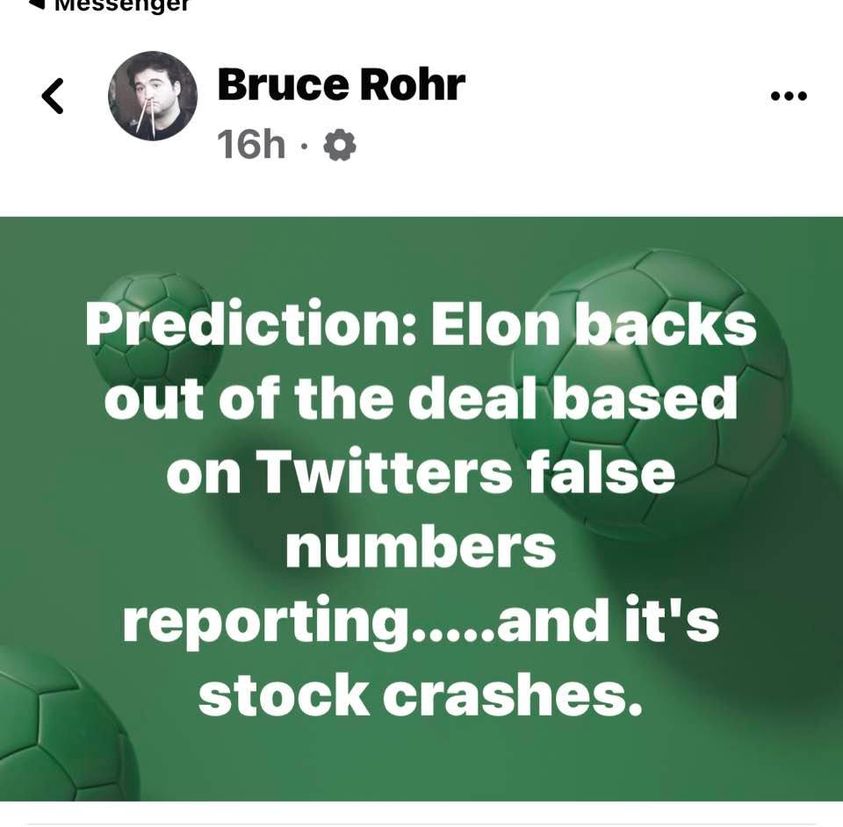Open Bruce Rohr's profile picture
Image resolution: width=843 pixels, height=827 pixels.
[x=152, y=96]
